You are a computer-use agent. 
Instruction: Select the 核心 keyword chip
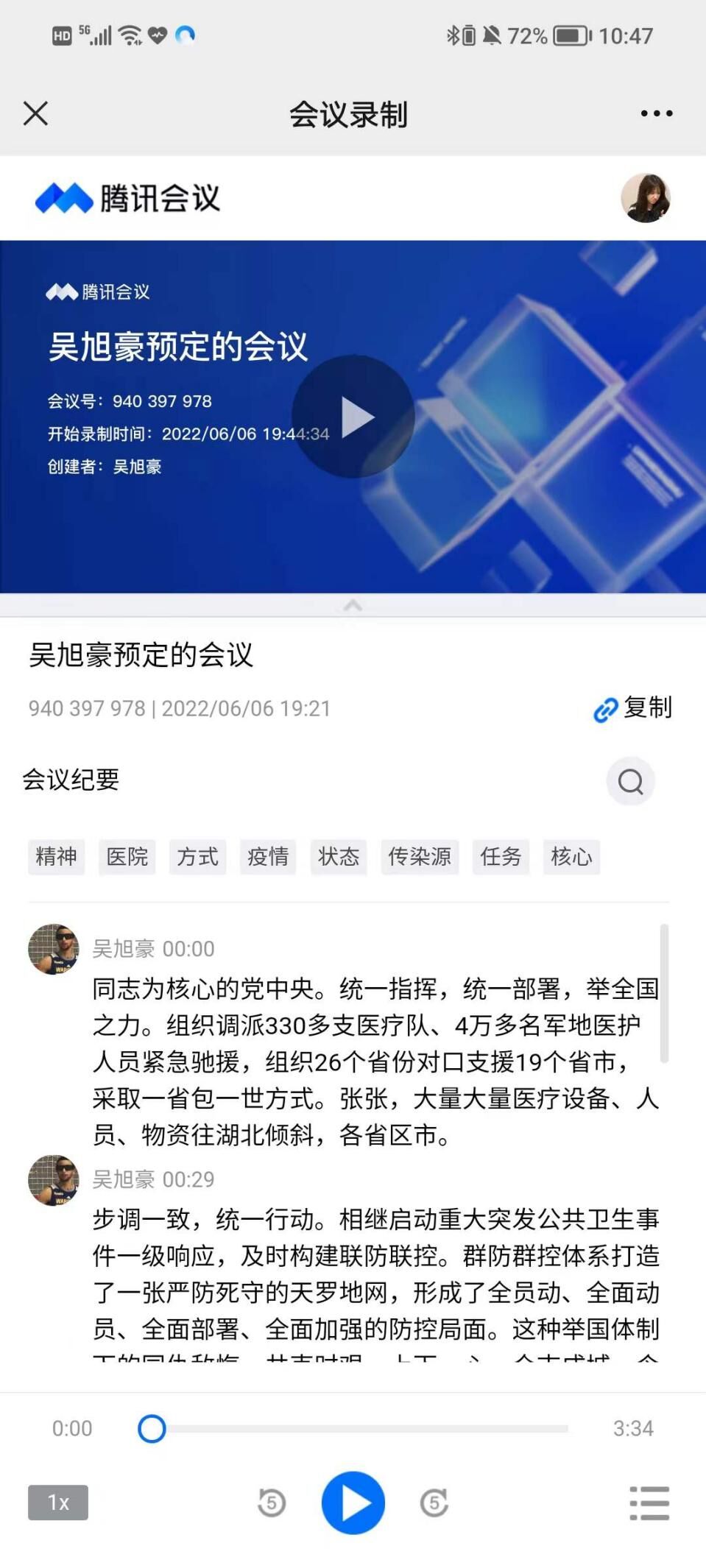571,857
